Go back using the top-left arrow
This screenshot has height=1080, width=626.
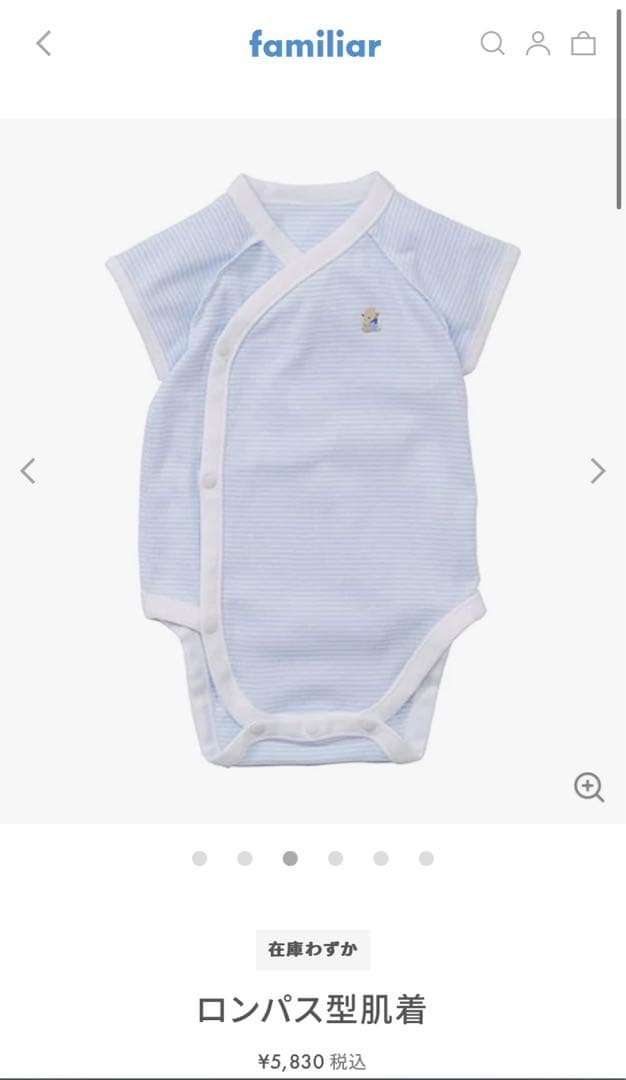43,43
